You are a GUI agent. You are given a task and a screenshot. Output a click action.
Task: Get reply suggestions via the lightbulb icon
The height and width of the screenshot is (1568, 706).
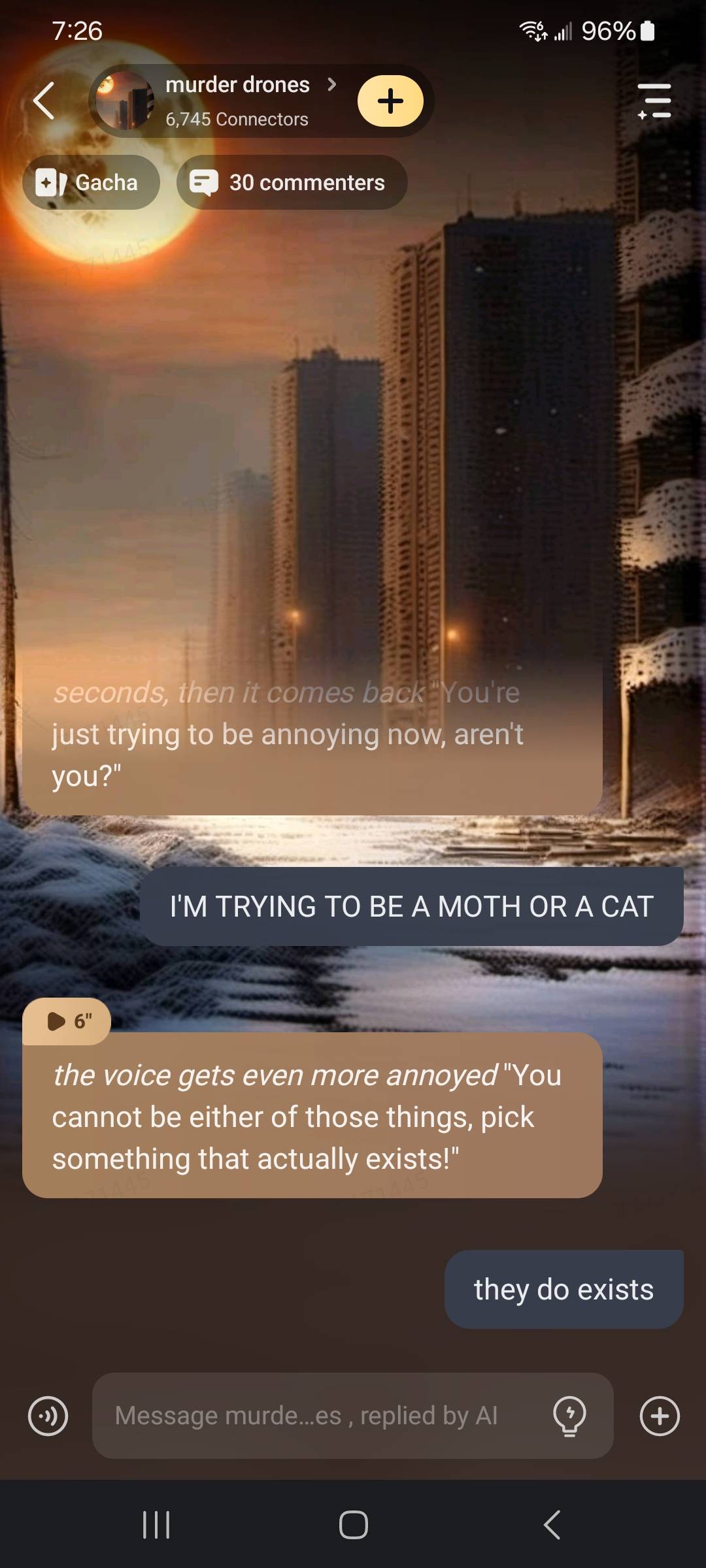click(x=569, y=1416)
